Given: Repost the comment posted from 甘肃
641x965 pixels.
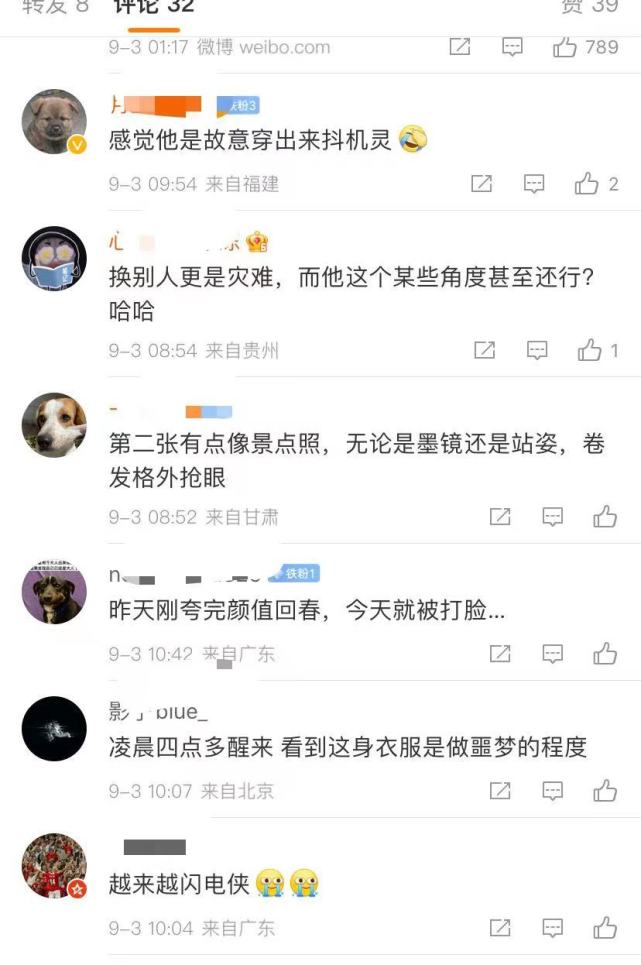Looking at the screenshot, I should 499,516.
